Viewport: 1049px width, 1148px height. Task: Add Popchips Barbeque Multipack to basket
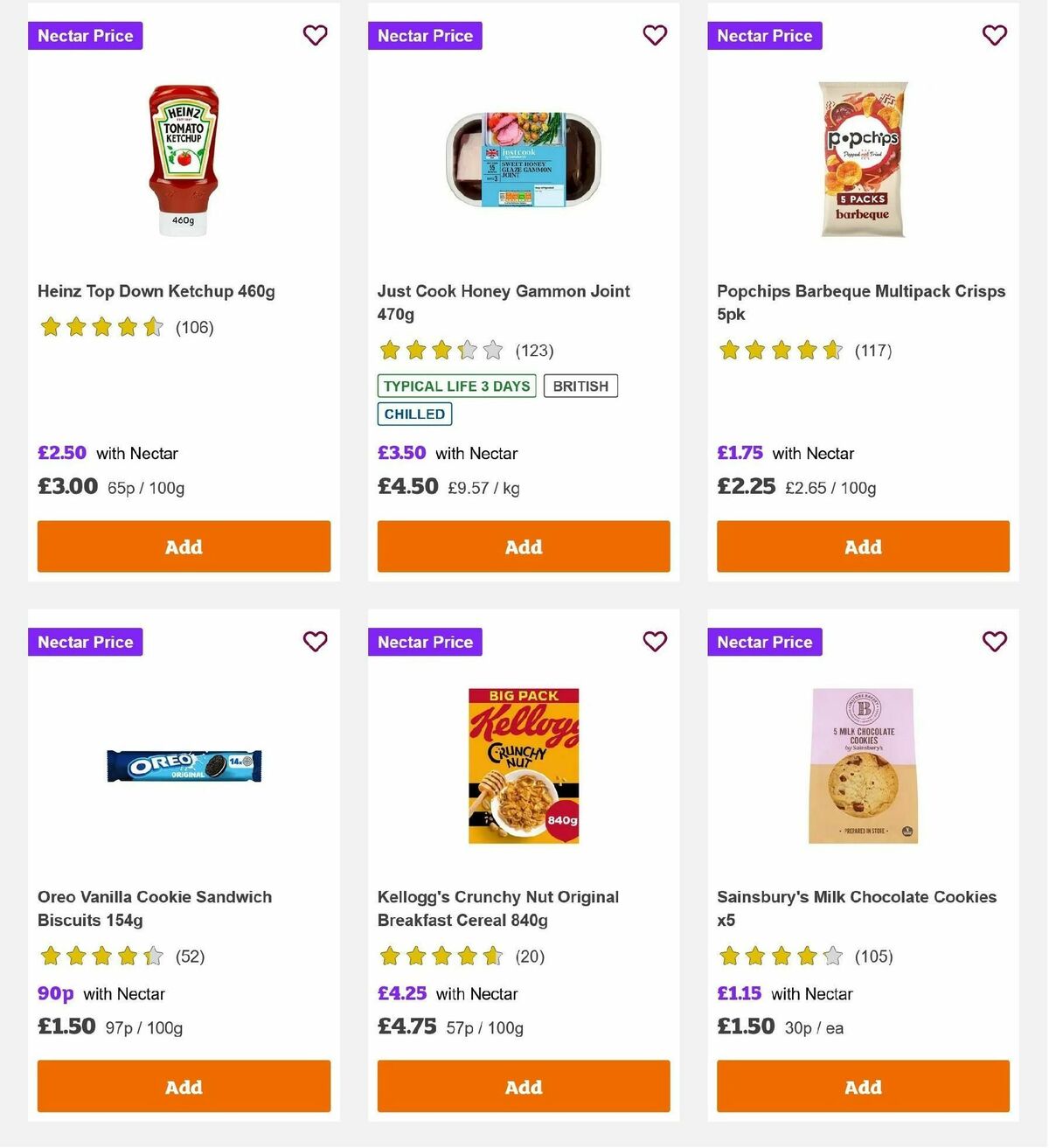(x=862, y=546)
